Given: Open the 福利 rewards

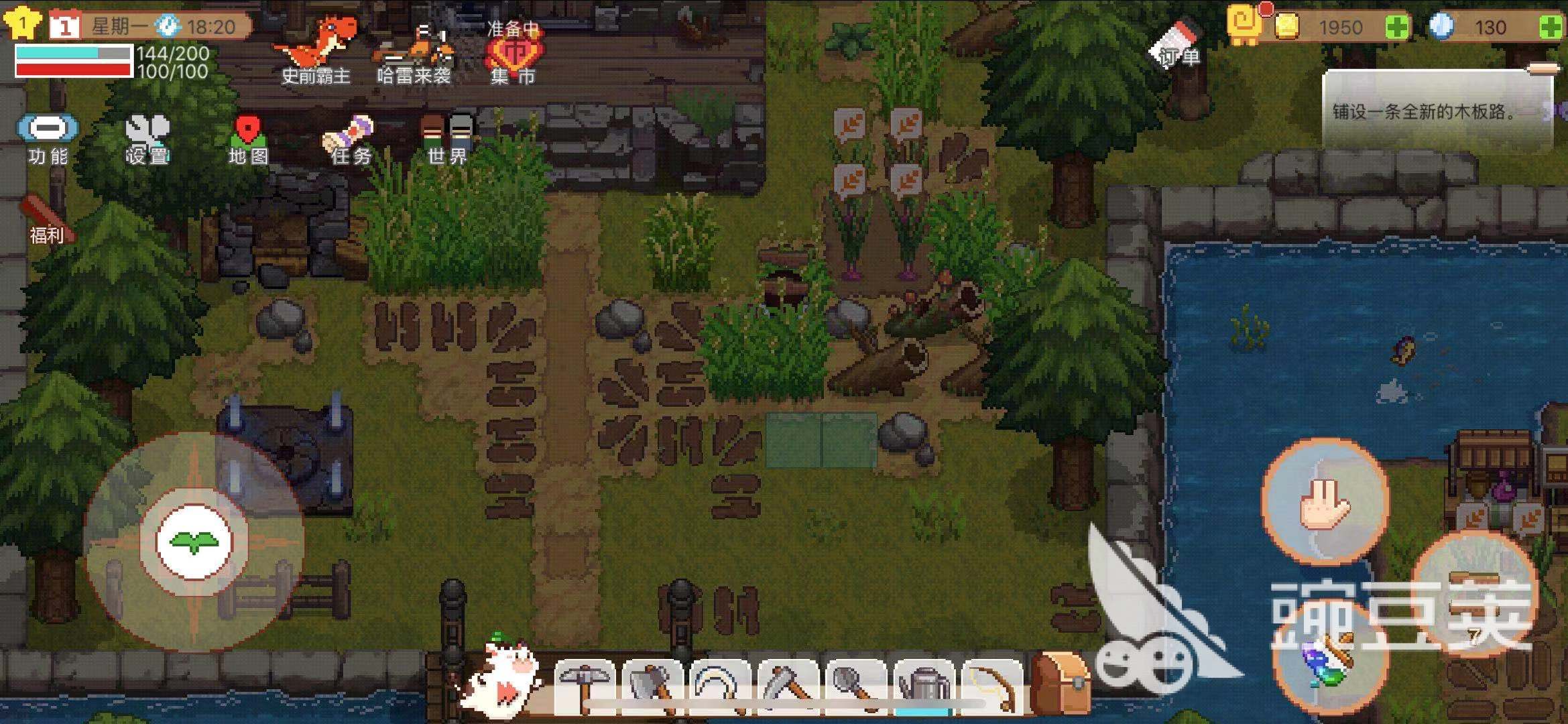Looking at the screenshot, I should coord(44,221).
